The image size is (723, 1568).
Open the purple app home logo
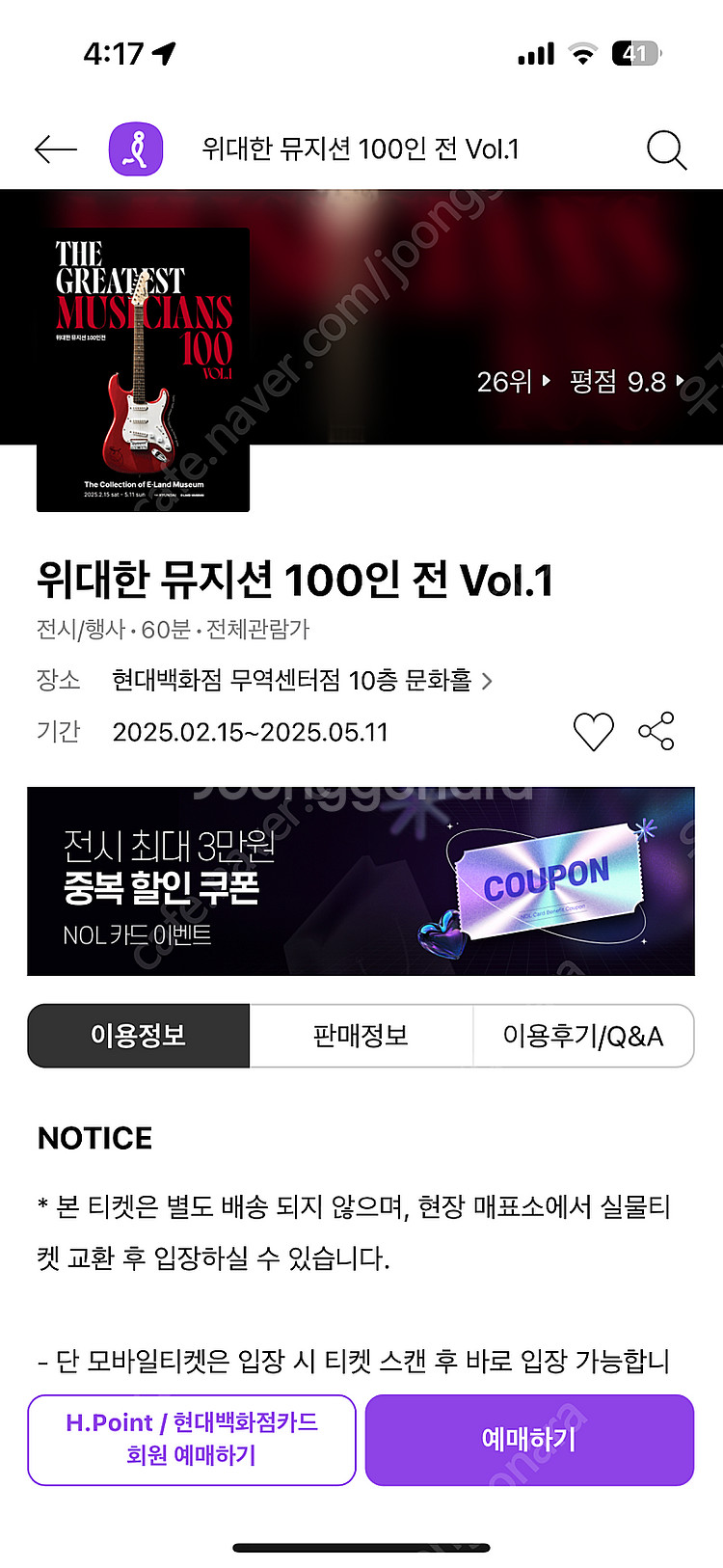pos(136,149)
